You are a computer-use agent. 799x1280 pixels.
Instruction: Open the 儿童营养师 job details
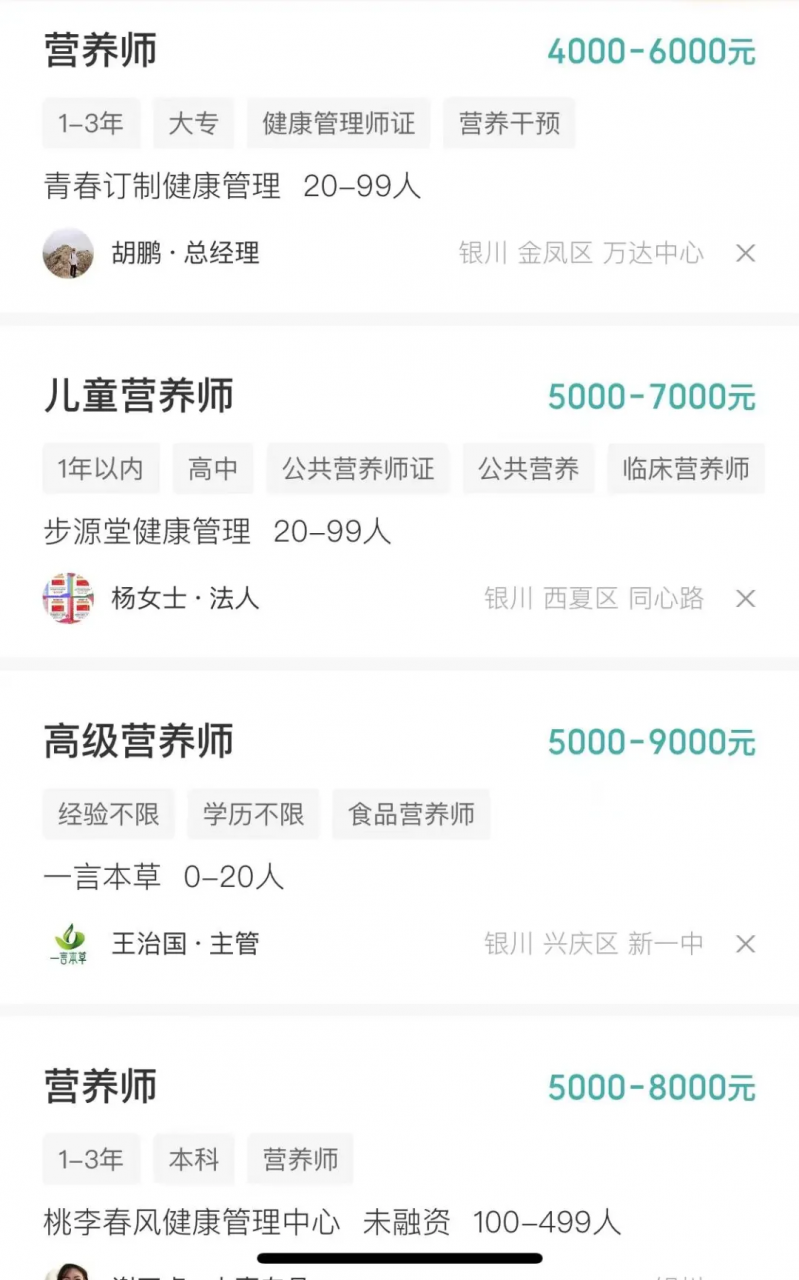tap(138, 395)
